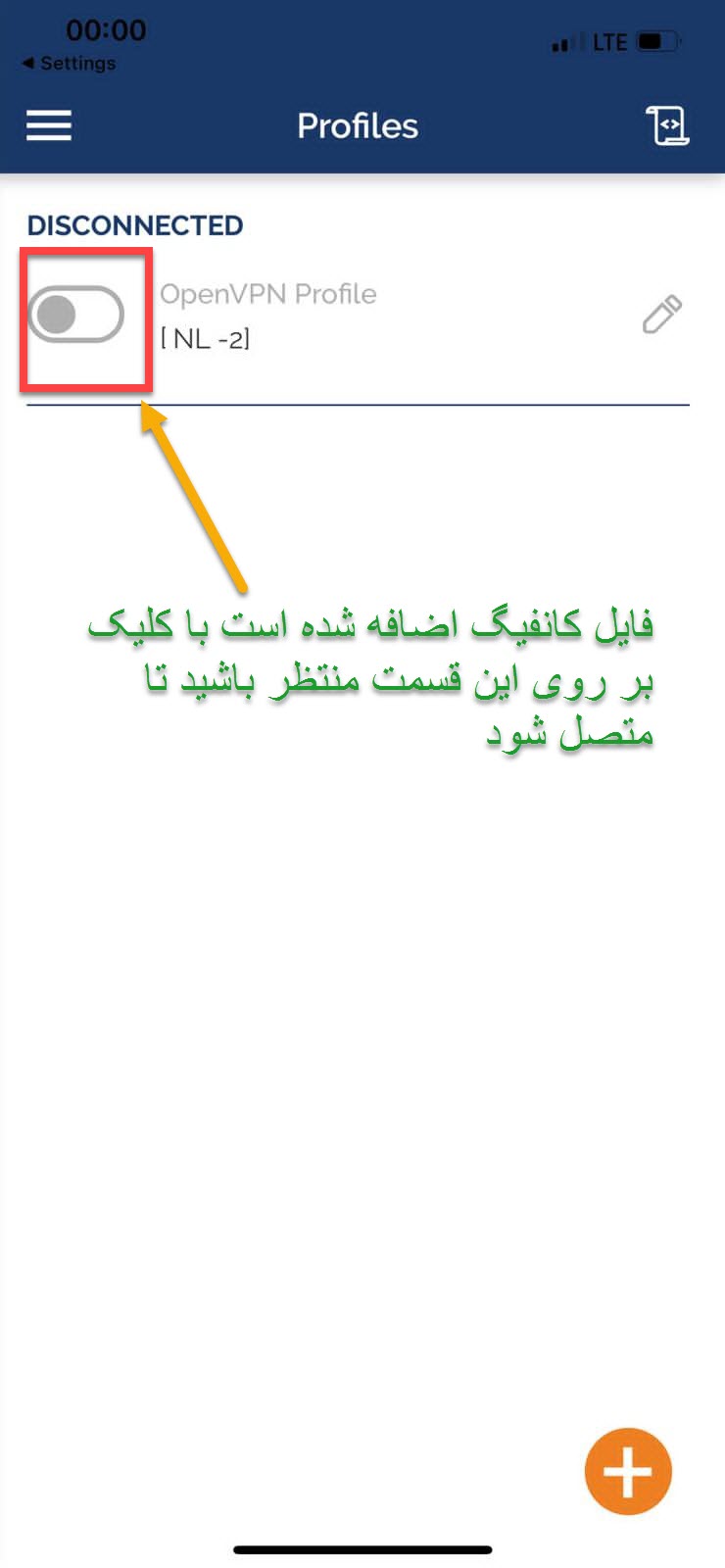
Task: Toggle on the OpenVPN Profile connection
Action: [x=75, y=315]
